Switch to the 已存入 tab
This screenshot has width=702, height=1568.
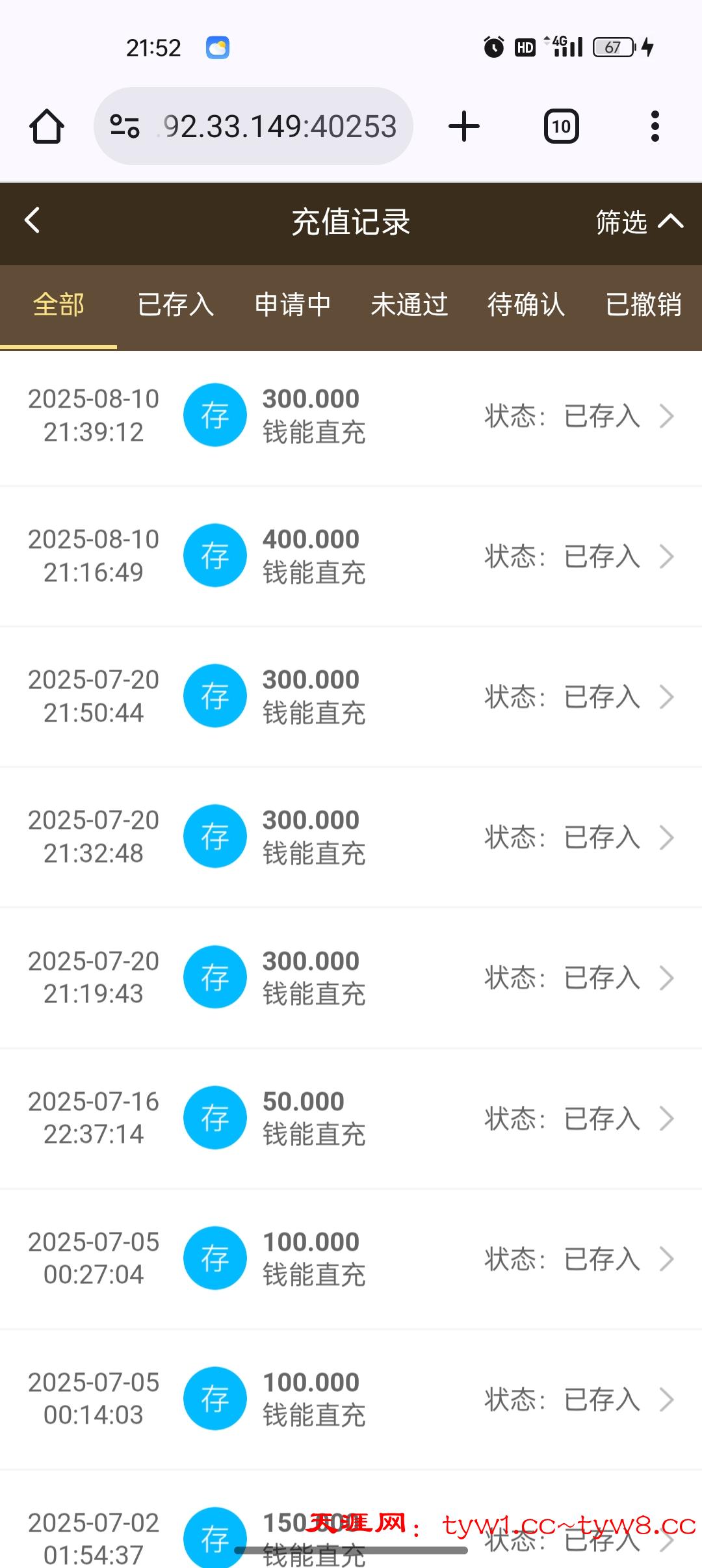click(x=175, y=305)
